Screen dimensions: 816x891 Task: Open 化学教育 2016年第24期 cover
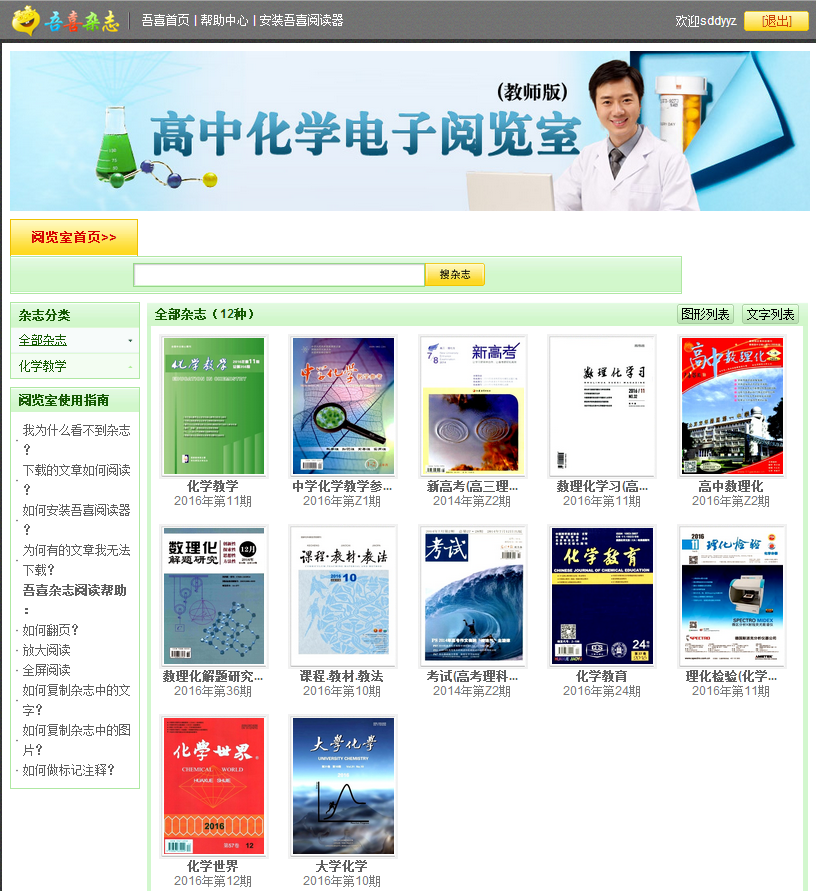coord(602,596)
